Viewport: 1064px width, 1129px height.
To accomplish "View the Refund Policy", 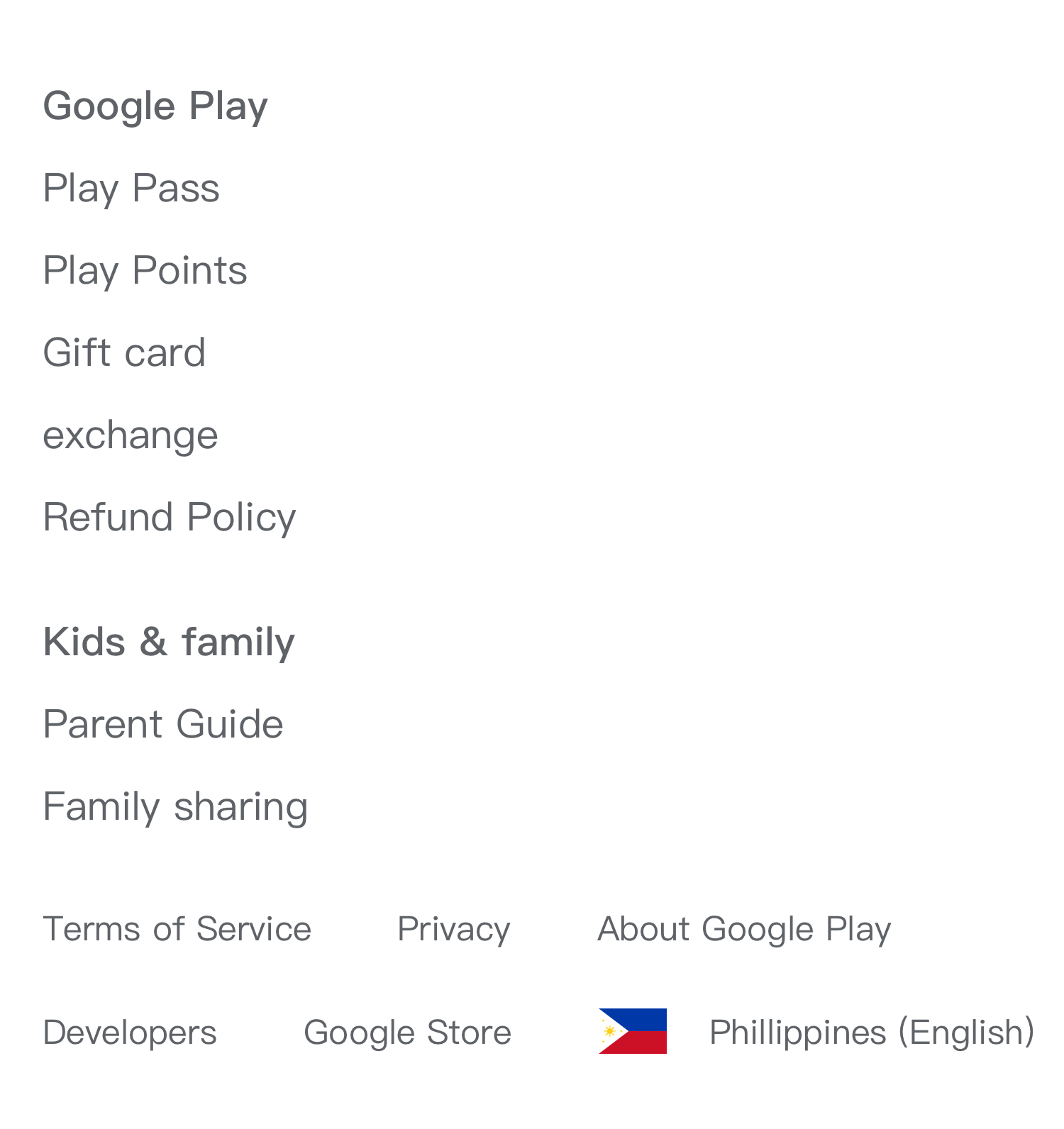I will pos(169,517).
